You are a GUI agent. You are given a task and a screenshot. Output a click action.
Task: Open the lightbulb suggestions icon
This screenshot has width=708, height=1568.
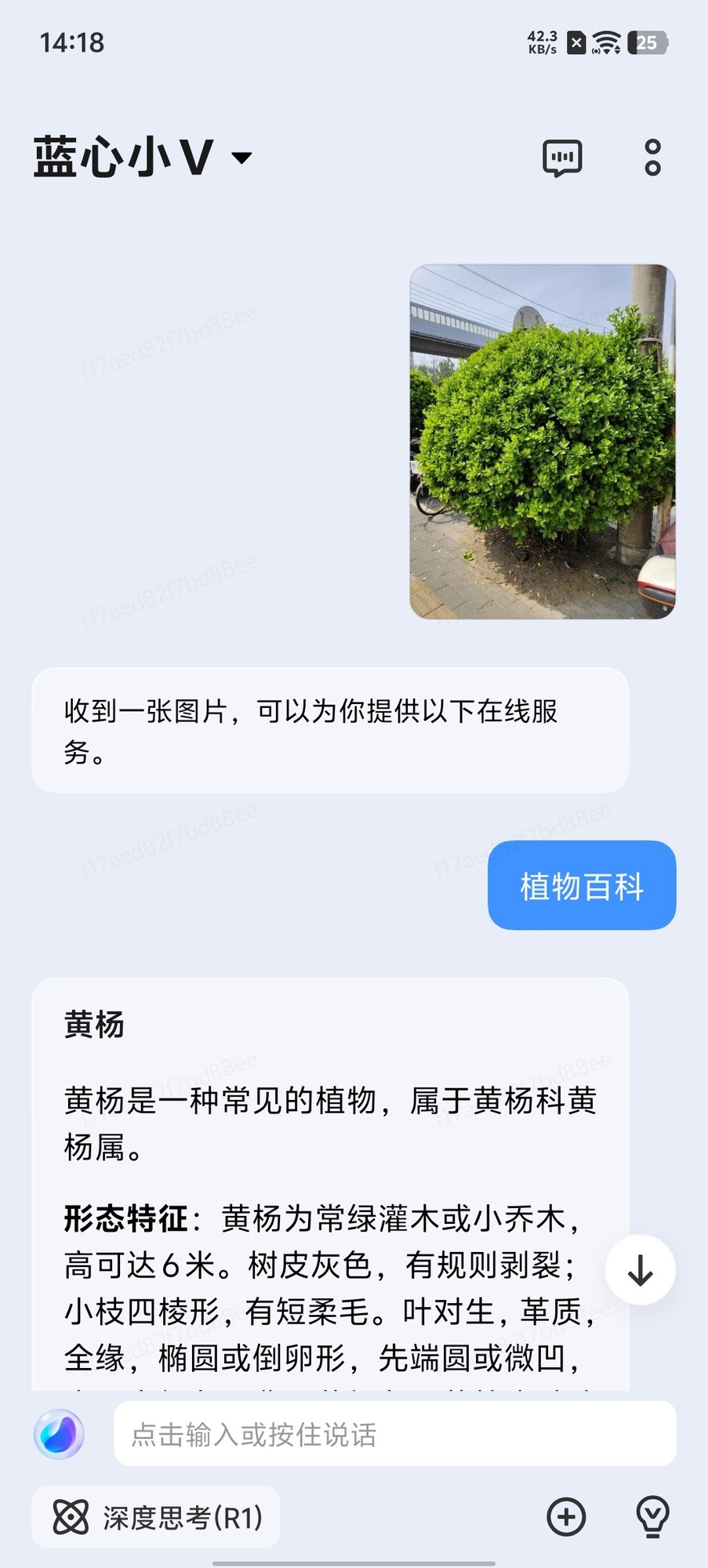(652, 1517)
